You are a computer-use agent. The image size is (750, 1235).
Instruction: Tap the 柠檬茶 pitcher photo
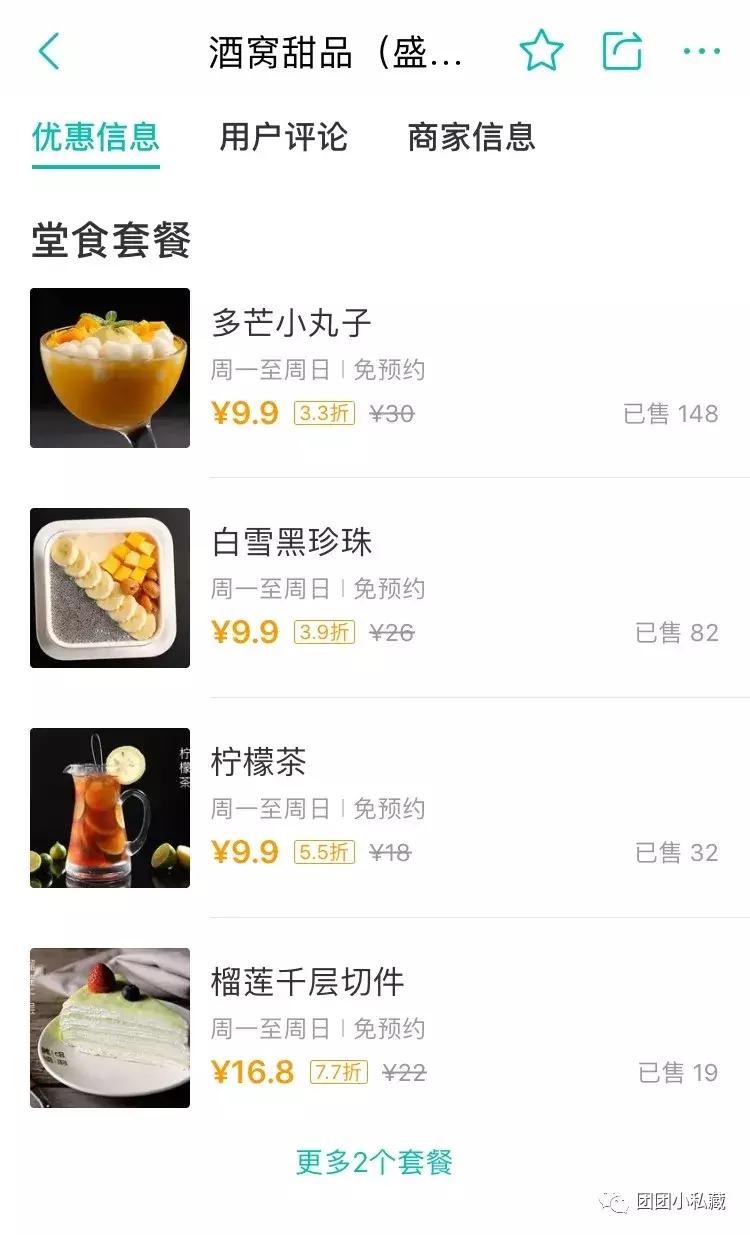tap(110, 807)
